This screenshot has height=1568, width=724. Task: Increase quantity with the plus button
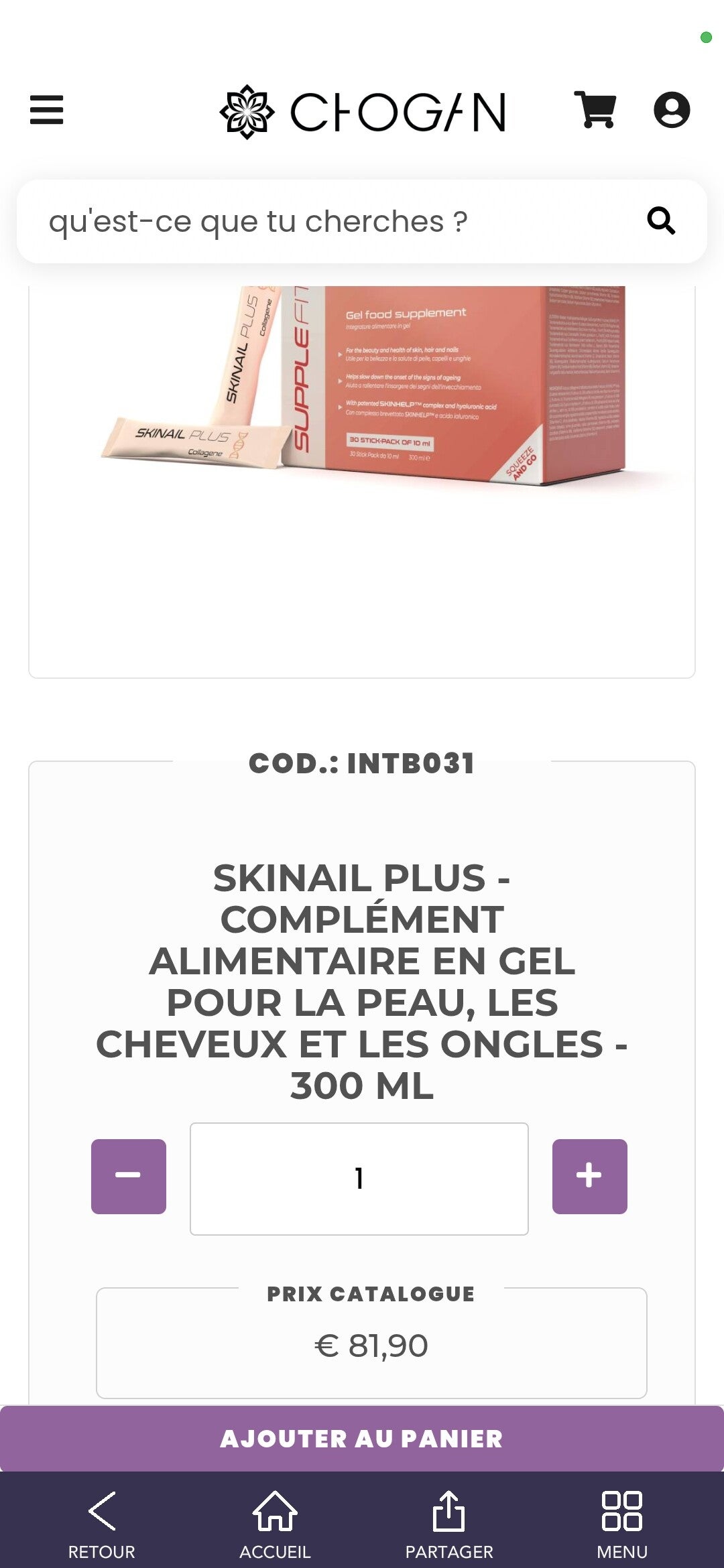coord(590,1176)
